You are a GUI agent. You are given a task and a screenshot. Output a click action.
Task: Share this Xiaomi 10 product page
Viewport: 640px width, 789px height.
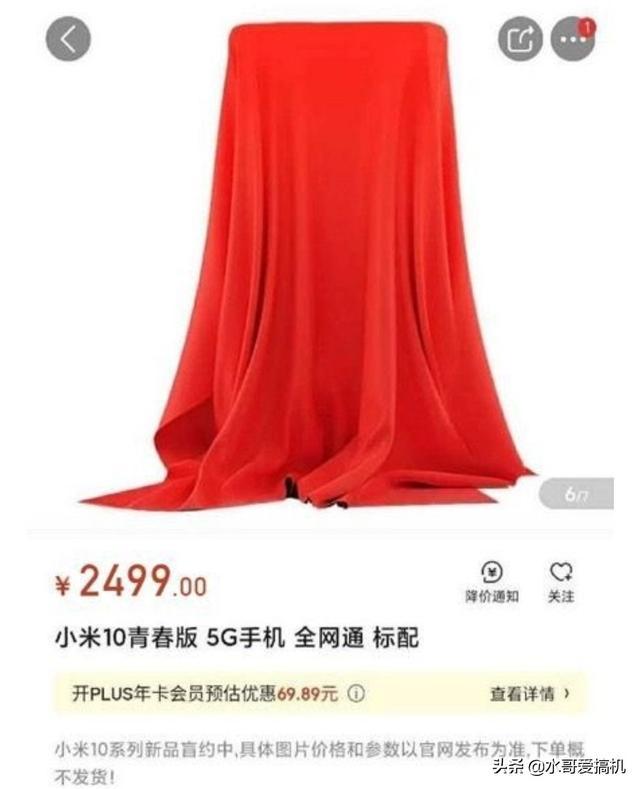point(520,39)
